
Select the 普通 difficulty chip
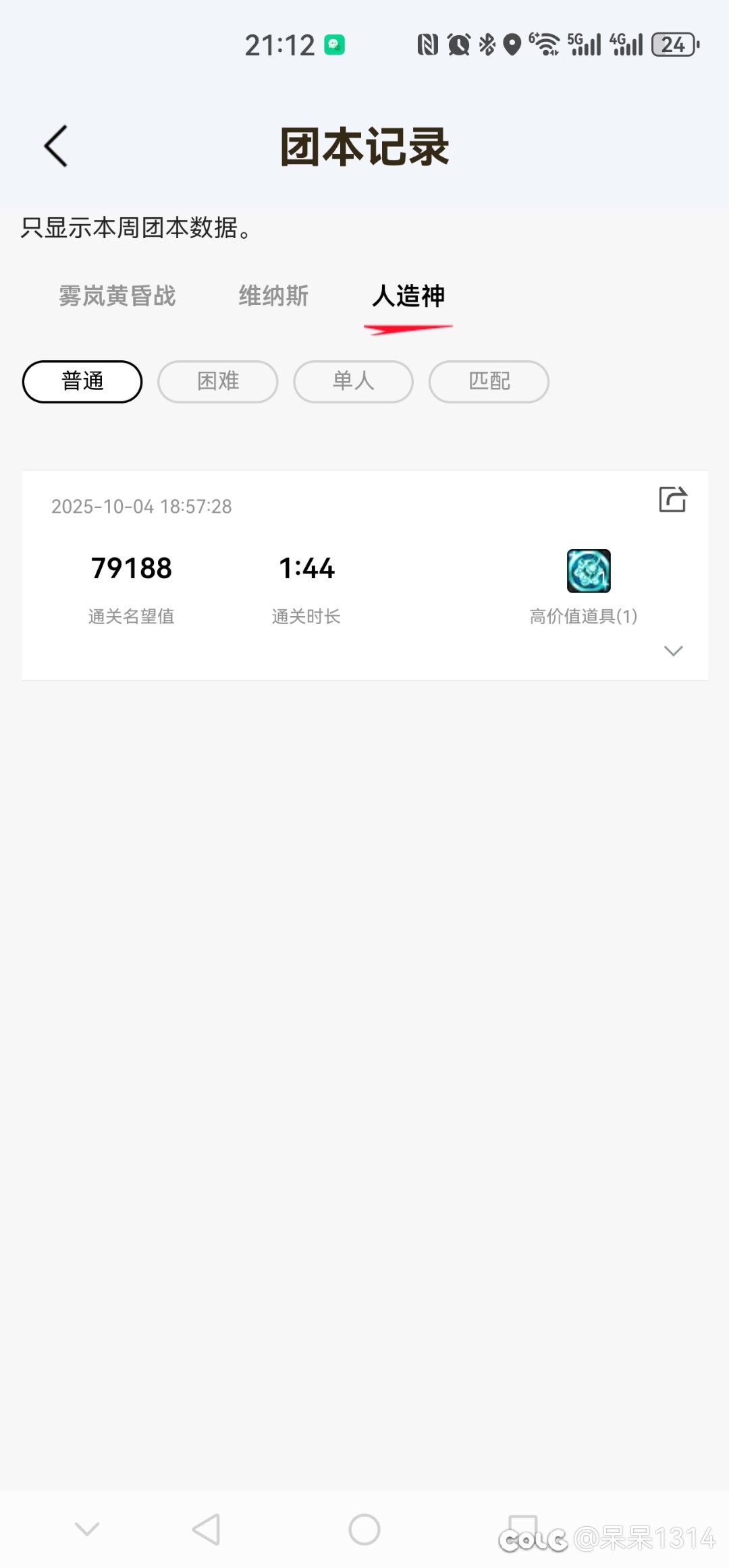[x=82, y=381]
